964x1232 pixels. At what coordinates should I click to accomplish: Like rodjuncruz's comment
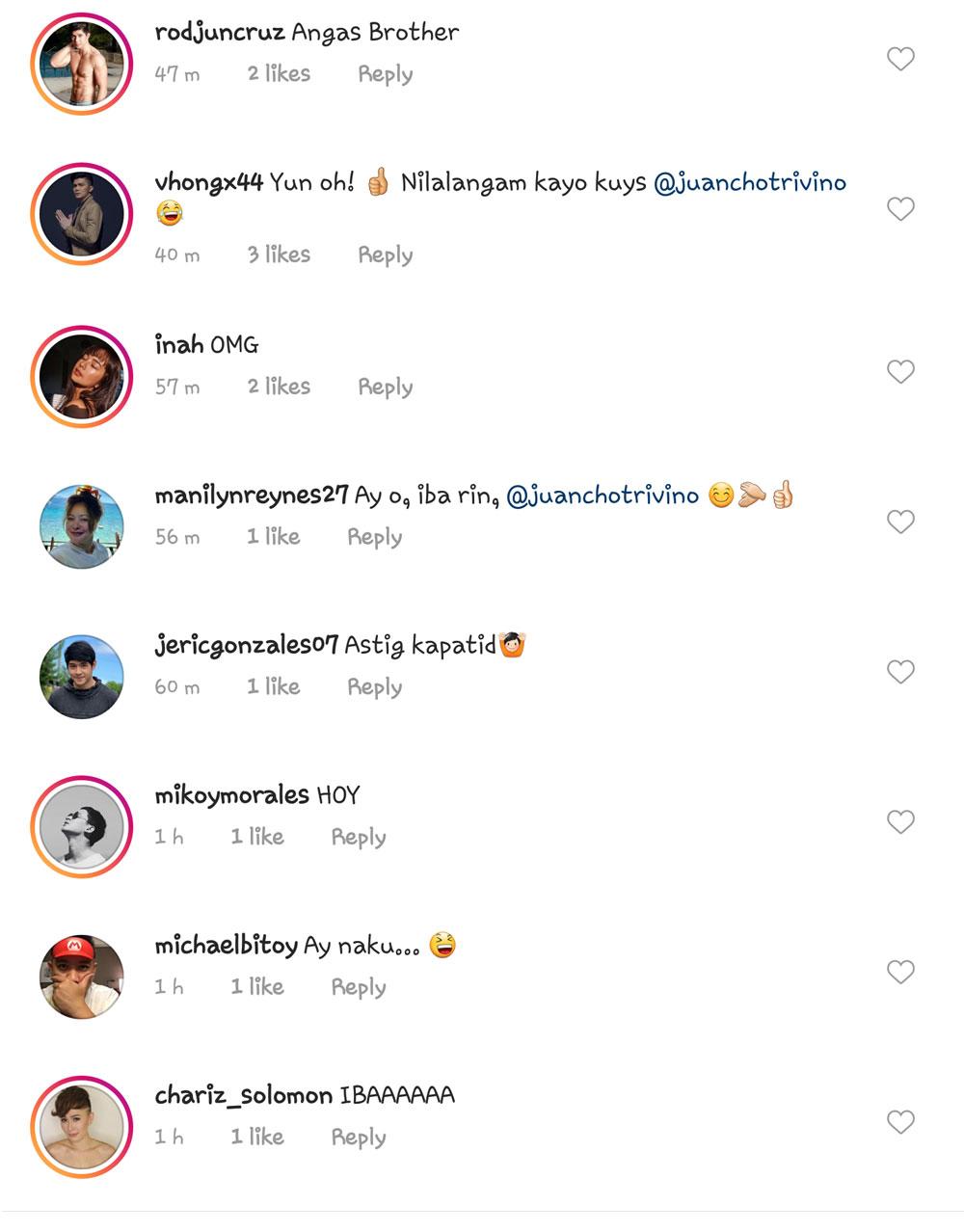point(900,60)
